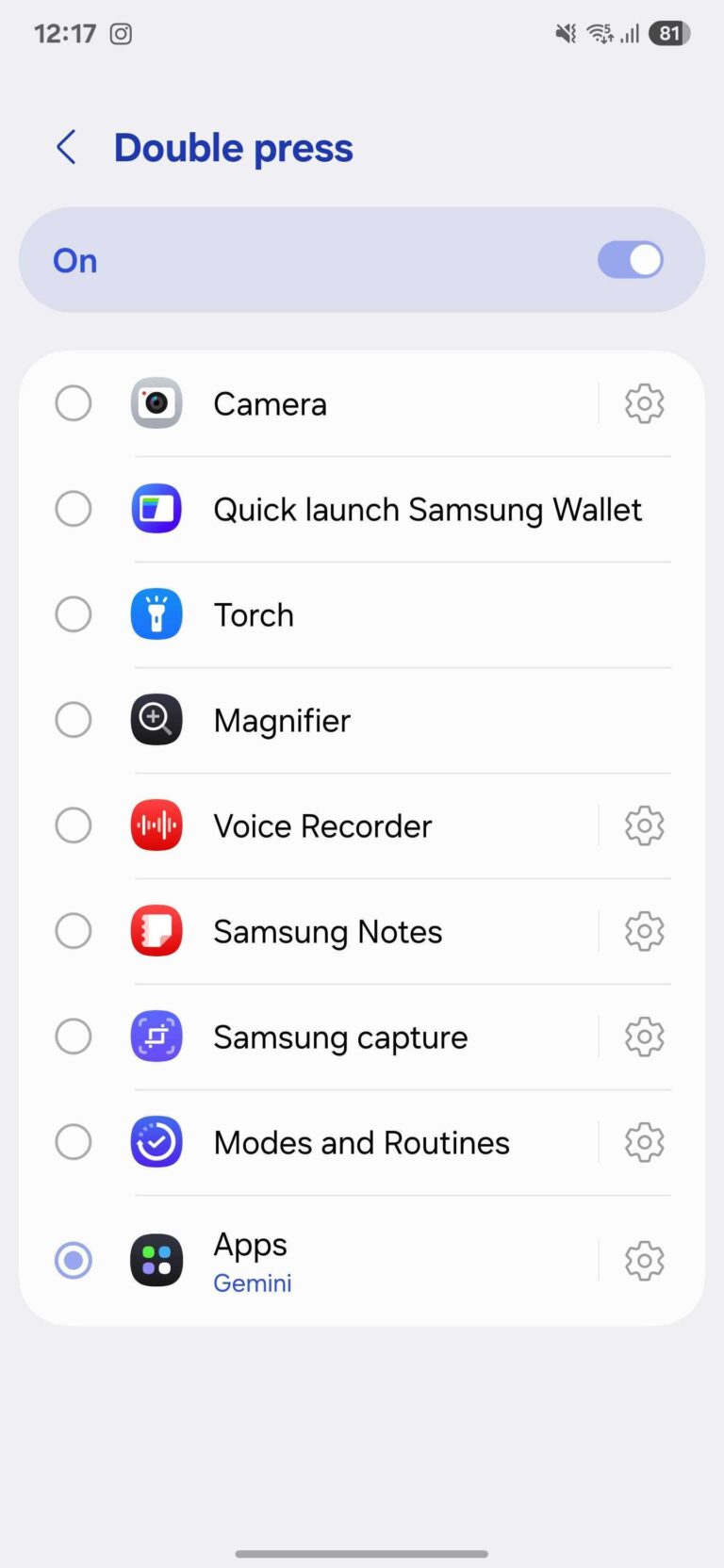Tap the Samsung Notes icon
Image resolution: width=724 pixels, height=1568 pixels.
156,930
